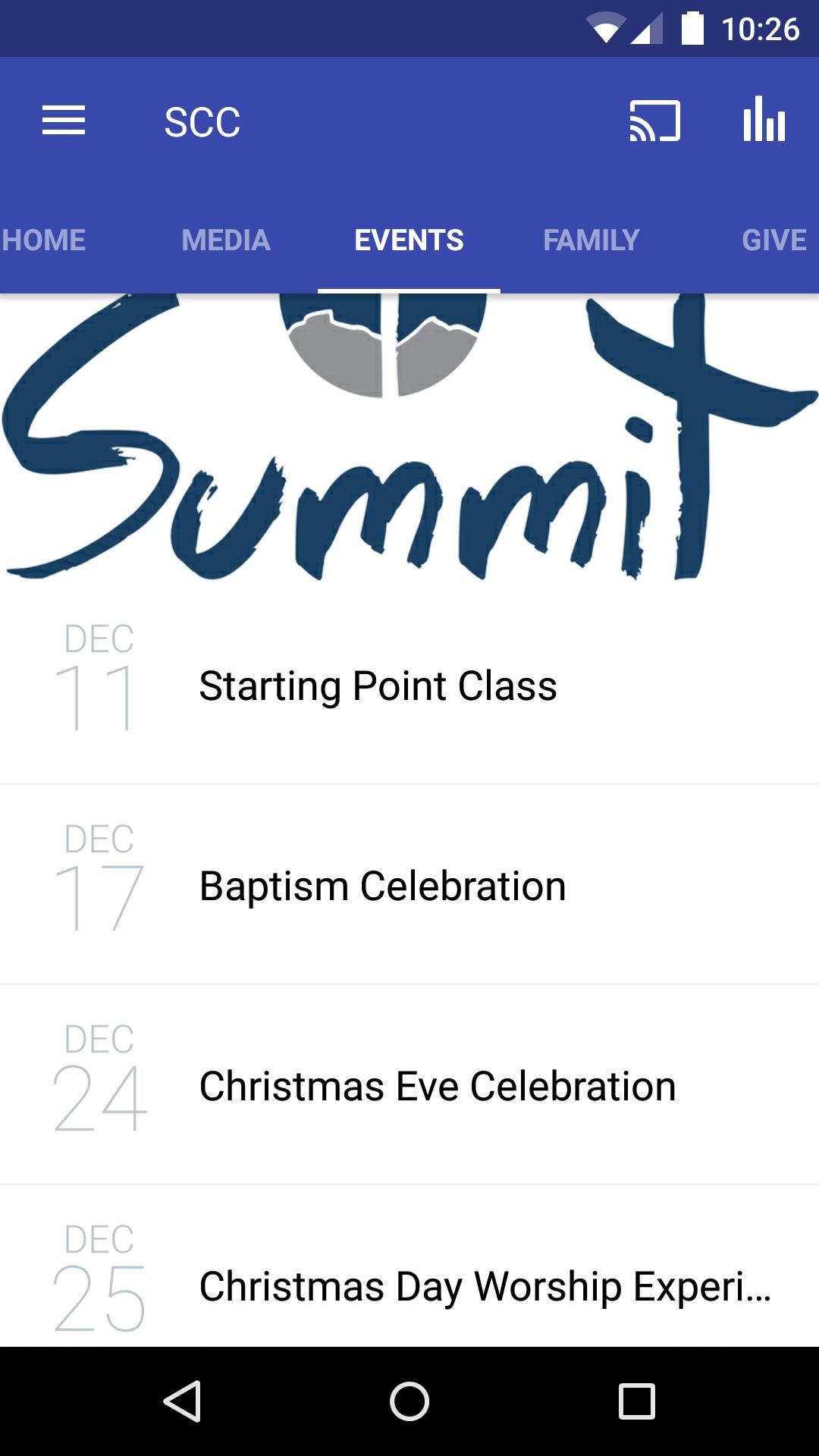Image resolution: width=819 pixels, height=1456 pixels.
Task: Select the Events tab
Action: (x=409, y=240)
